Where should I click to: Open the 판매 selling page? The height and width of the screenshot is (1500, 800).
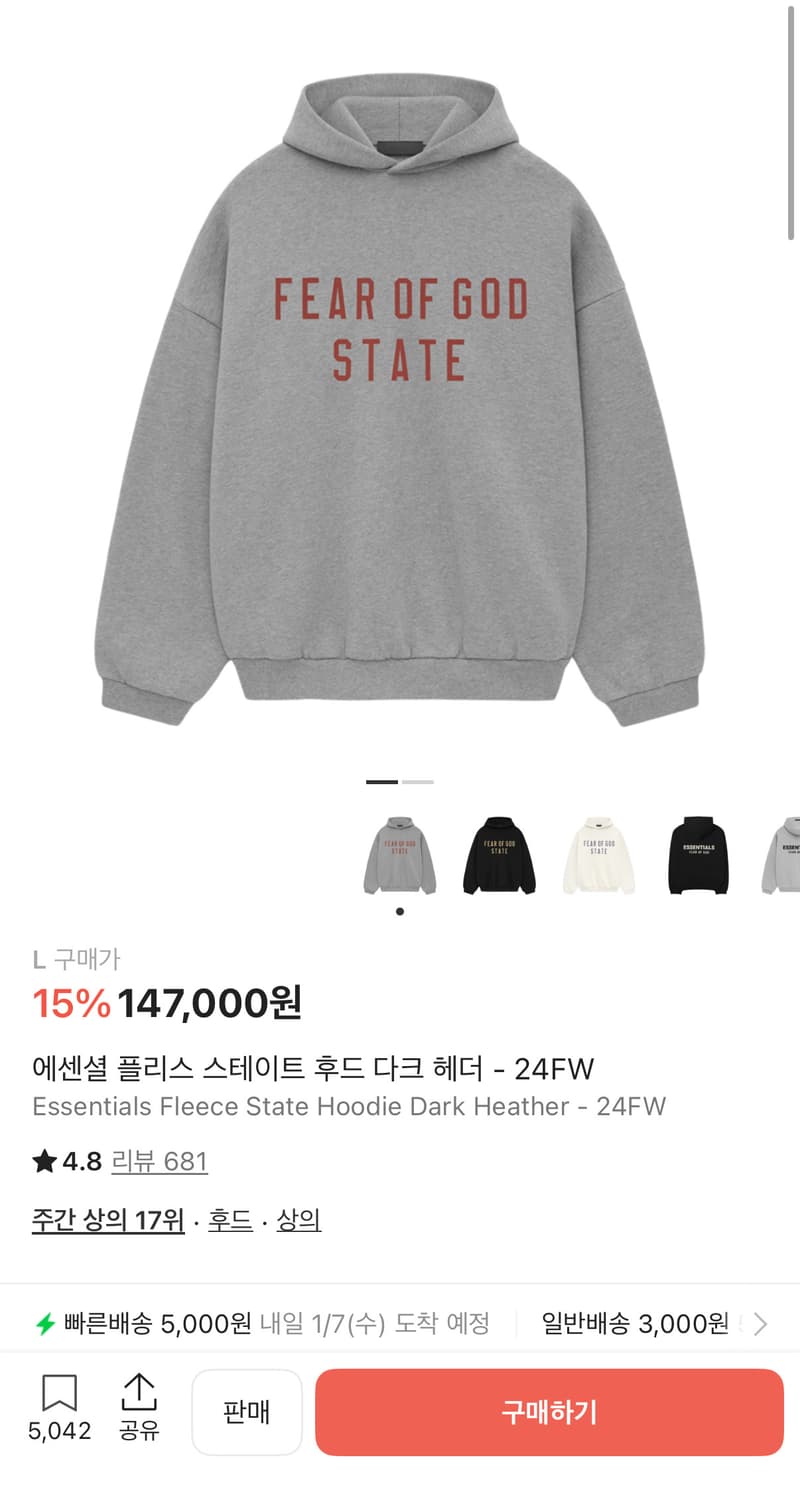[x=246, y=1411]
